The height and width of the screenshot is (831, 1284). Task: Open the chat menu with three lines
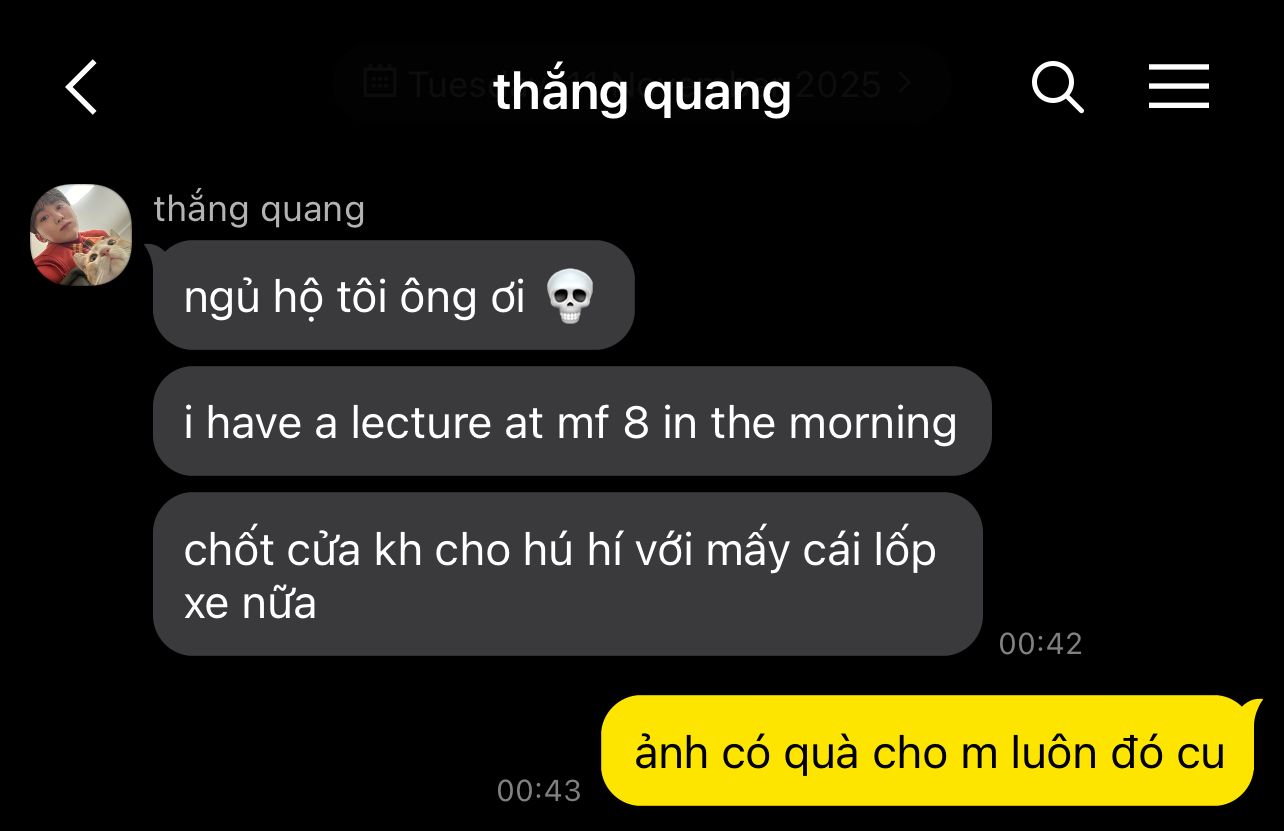coord(1178,87)
